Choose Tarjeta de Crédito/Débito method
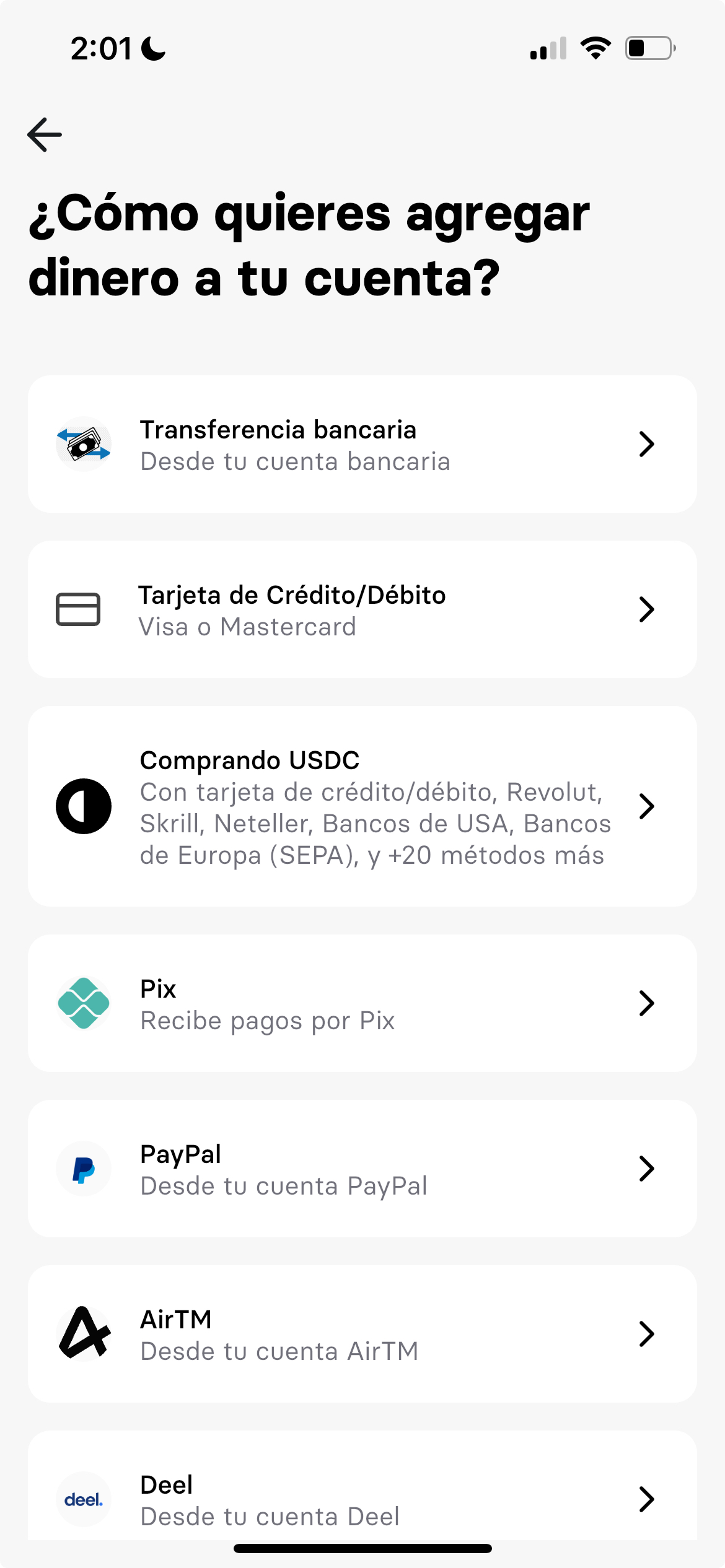The width and height of the screenshot is (725, 1568). coord(362,609)
